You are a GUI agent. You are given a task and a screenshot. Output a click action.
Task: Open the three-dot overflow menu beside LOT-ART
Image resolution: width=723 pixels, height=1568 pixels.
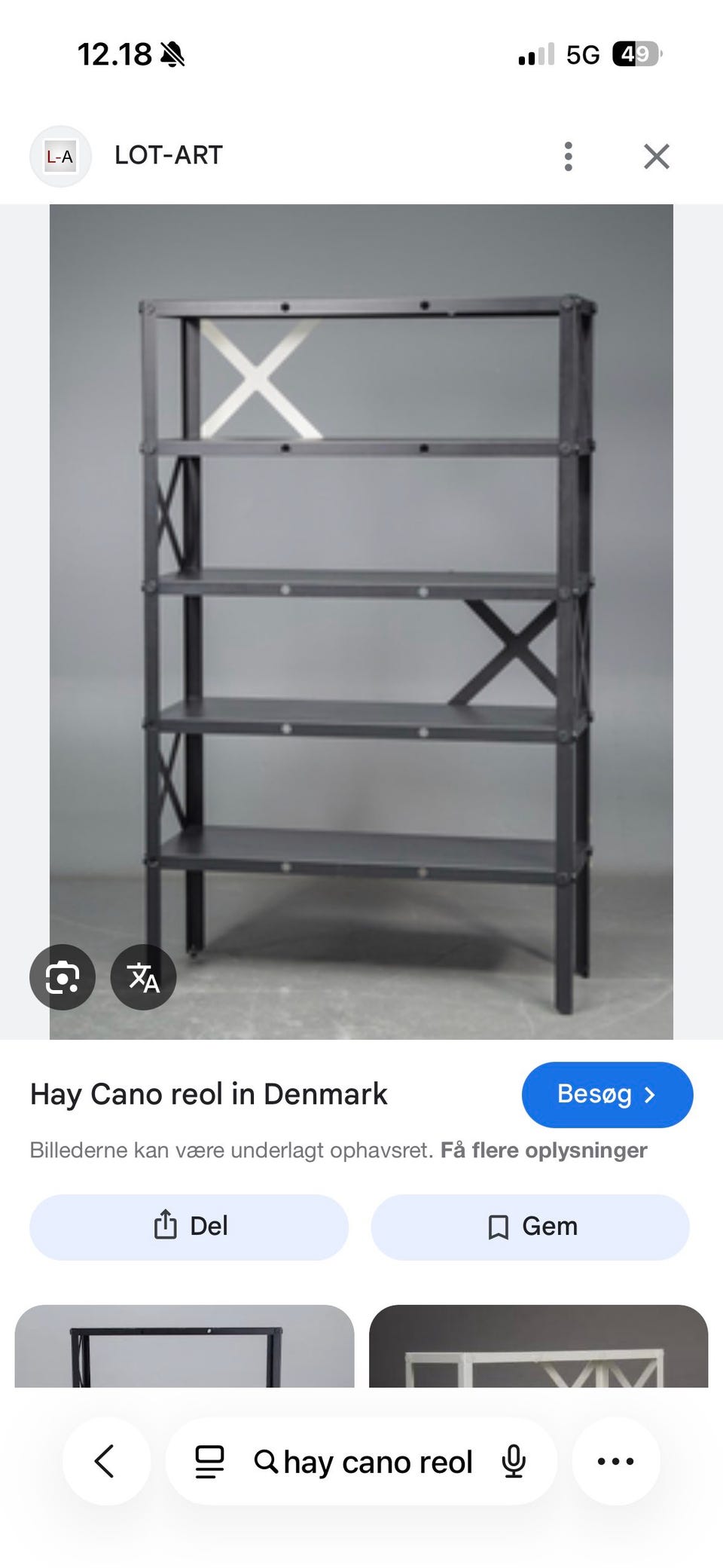(x=569, y=157)
